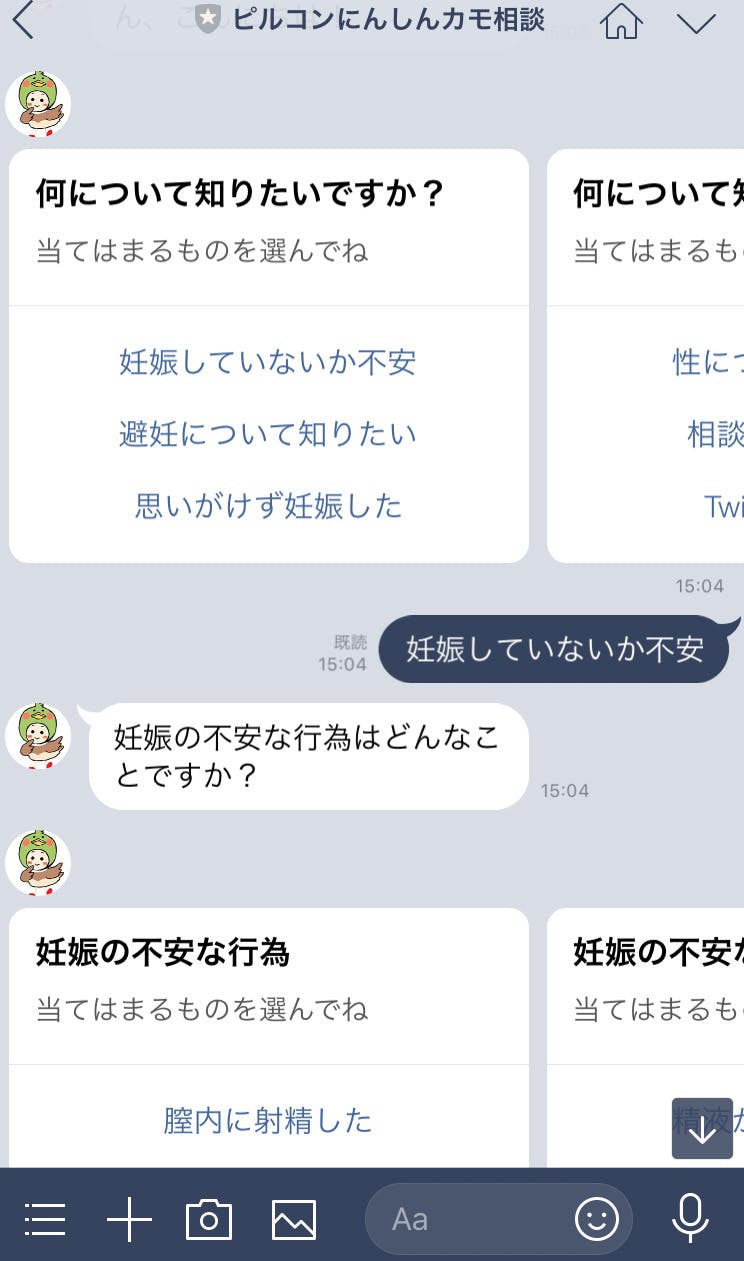Launch the camera from the chat bar

[x=209, y=1220]
